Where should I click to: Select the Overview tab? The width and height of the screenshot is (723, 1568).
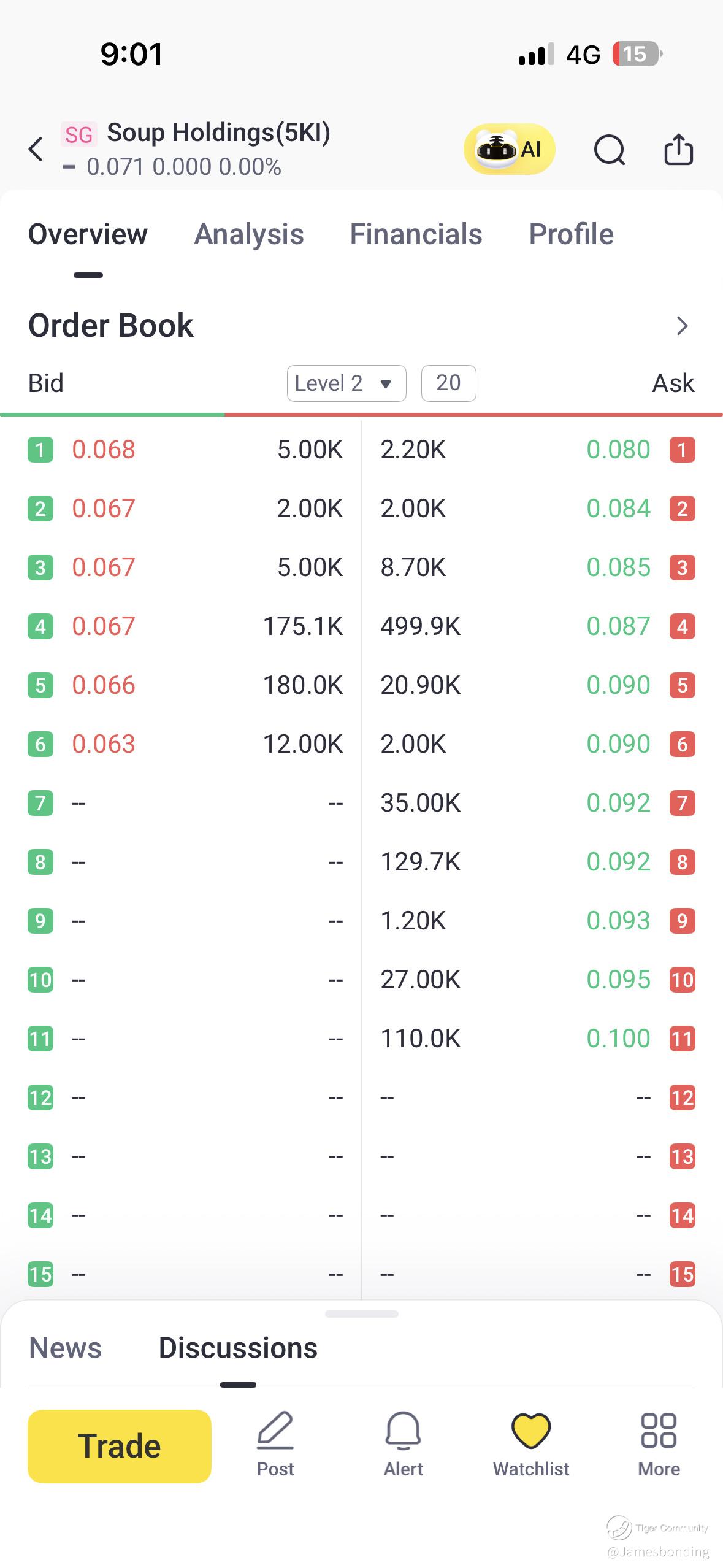[x=88, y=234]
